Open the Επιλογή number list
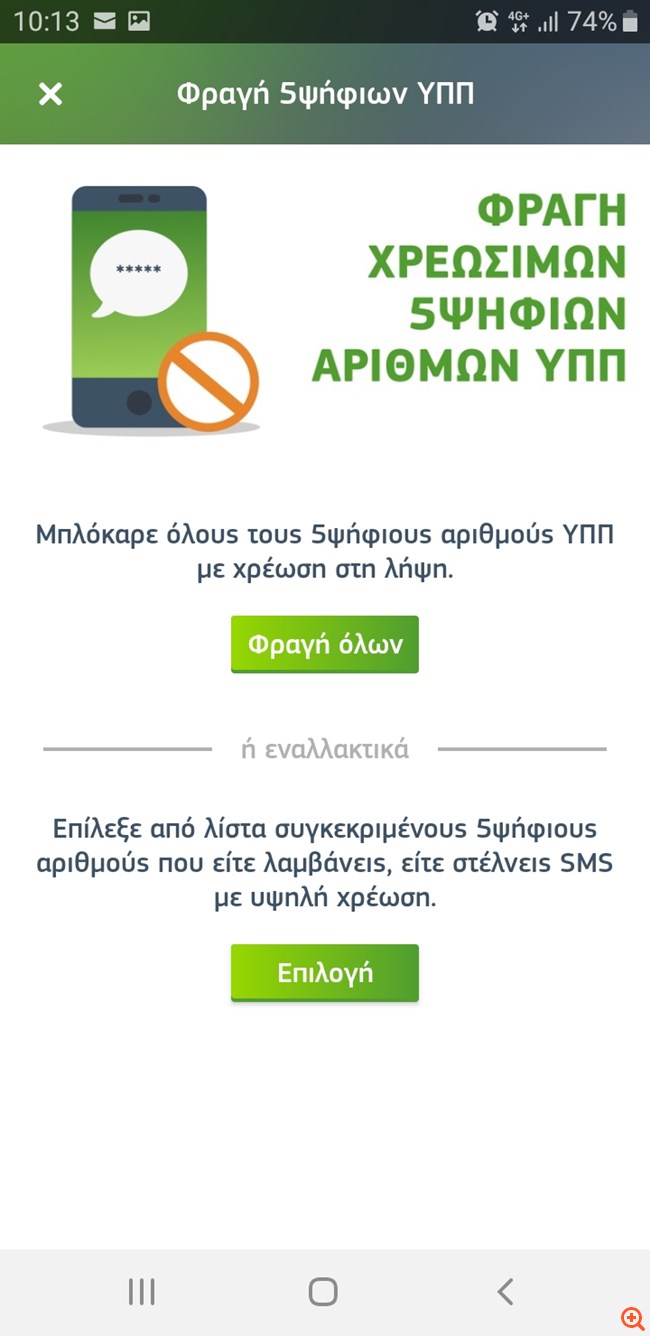The height and width of the screenshot is (1336, 650). click(324, 972)
